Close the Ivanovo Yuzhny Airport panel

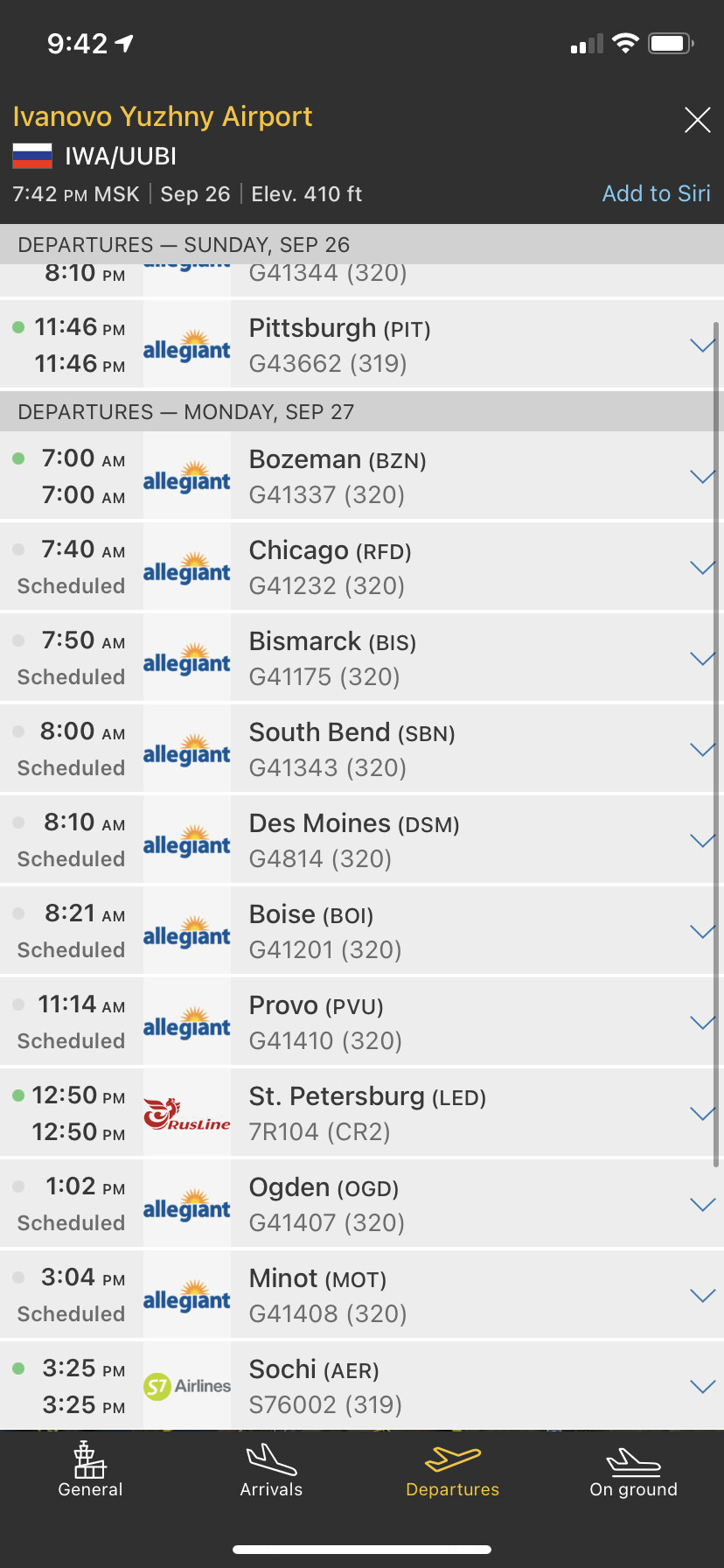[x=697, y=120]
